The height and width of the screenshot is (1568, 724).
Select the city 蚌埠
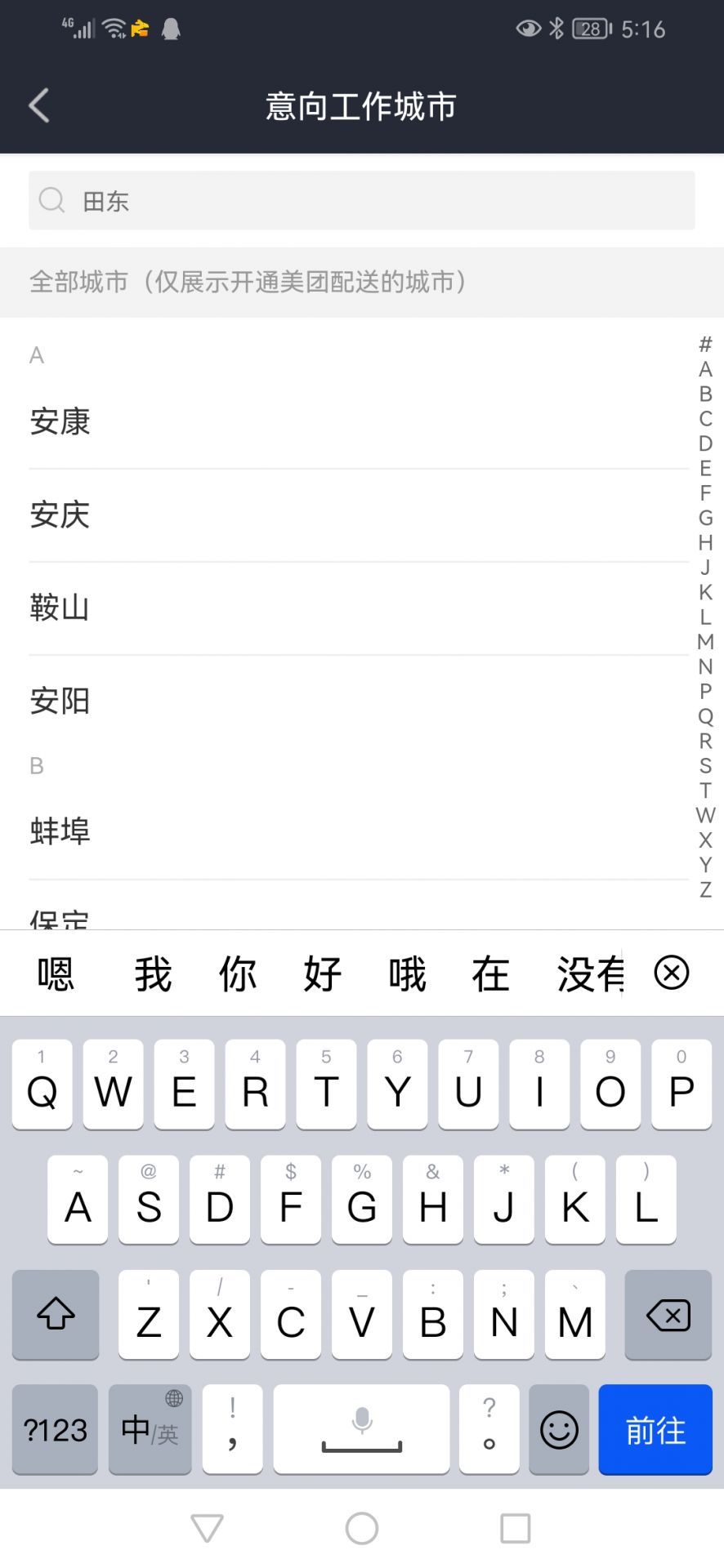(360, 831)
